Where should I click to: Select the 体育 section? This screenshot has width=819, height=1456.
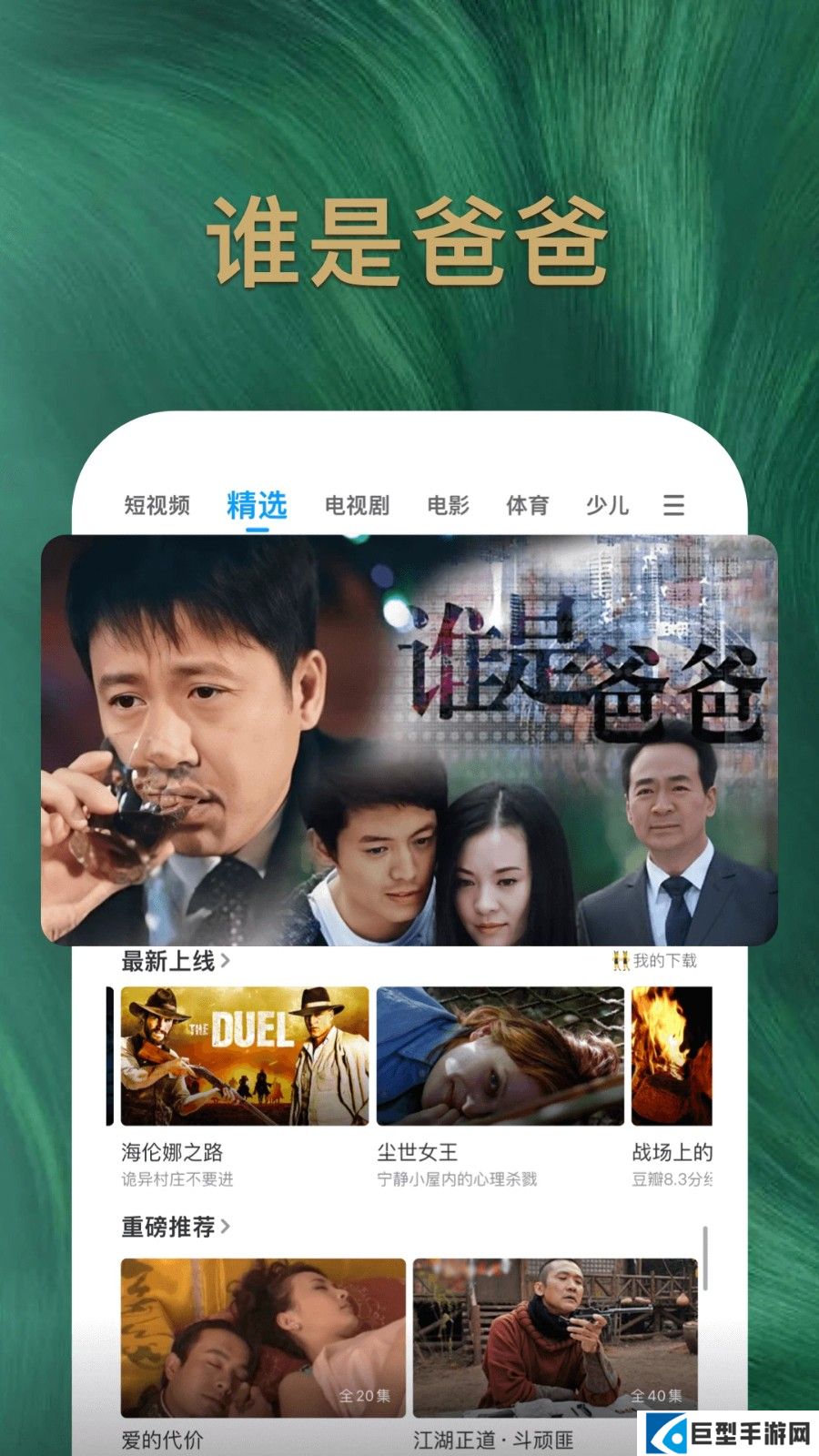(x=528, y=507)
